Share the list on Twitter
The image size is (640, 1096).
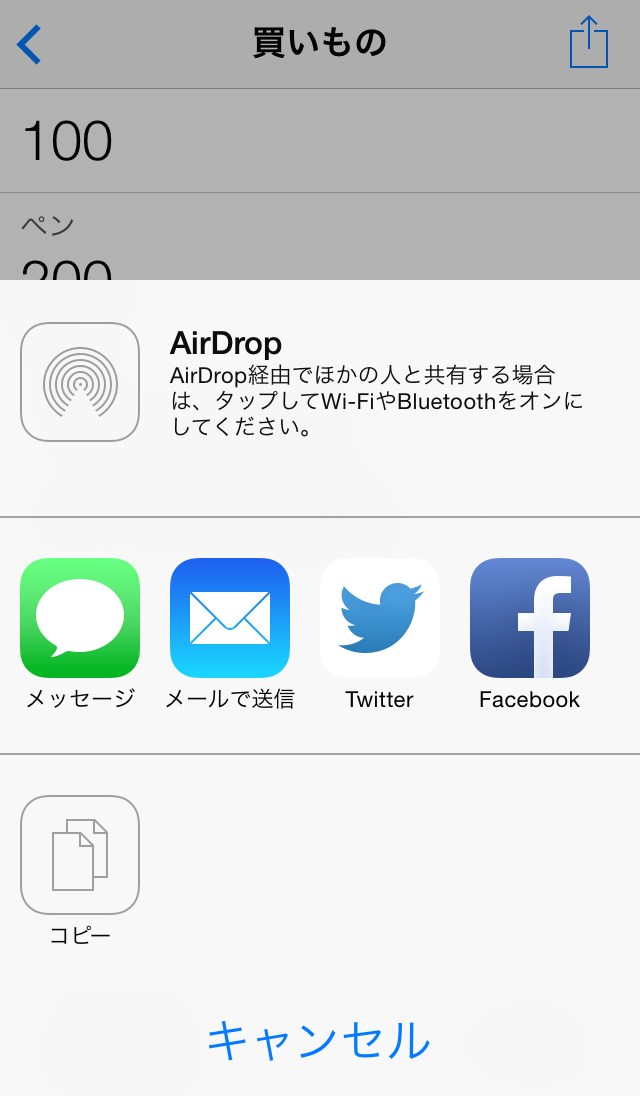[x=380, y=618]
